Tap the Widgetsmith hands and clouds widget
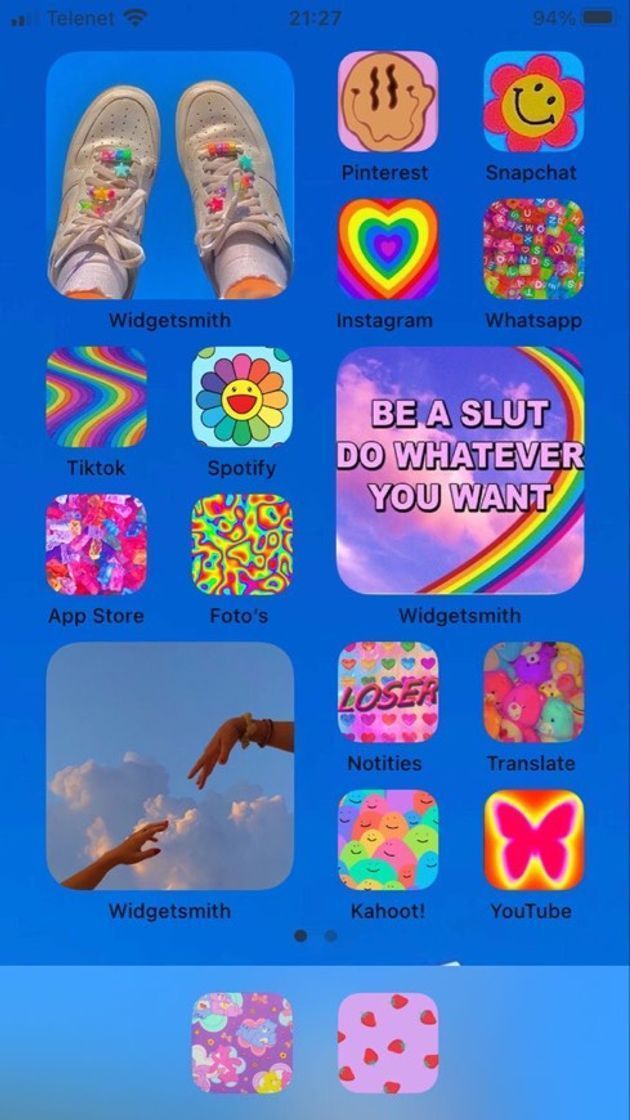This screenshot has width=630, height=1120. (170, 766)
